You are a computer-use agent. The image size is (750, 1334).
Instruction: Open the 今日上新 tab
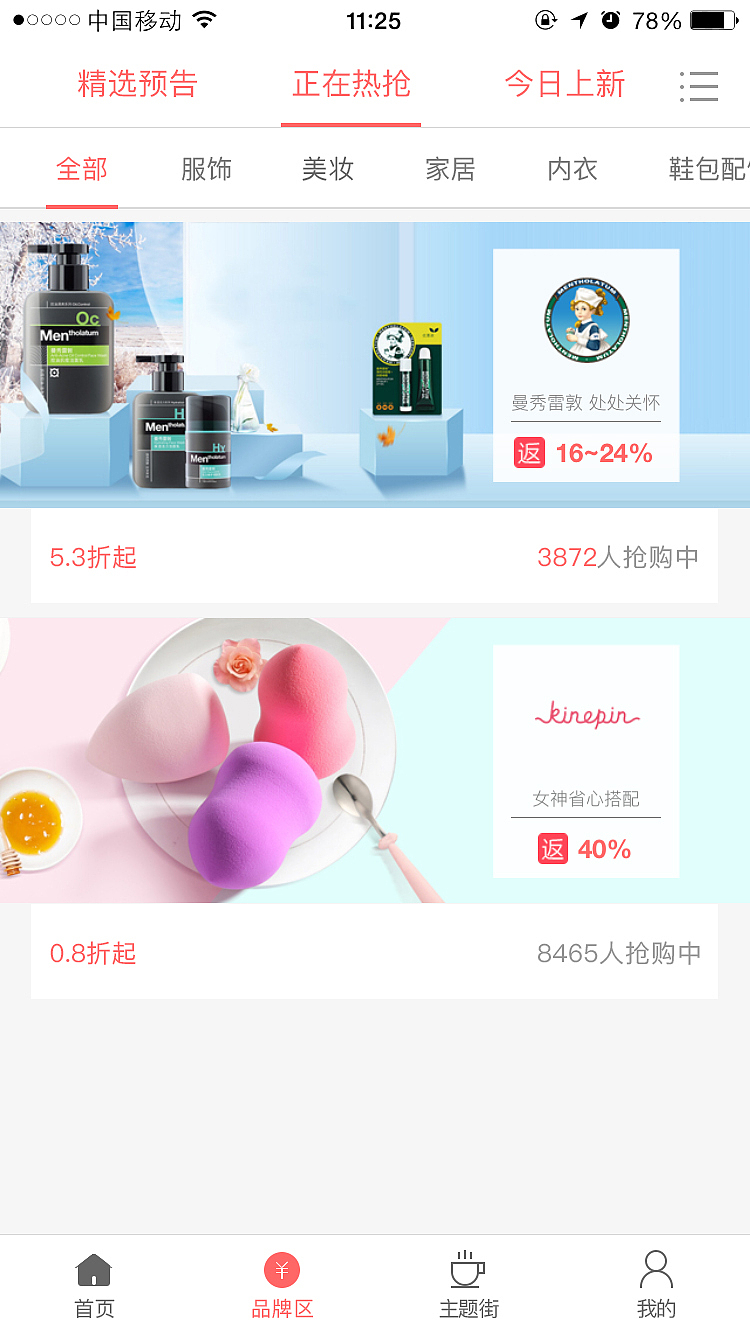(566, 86)
